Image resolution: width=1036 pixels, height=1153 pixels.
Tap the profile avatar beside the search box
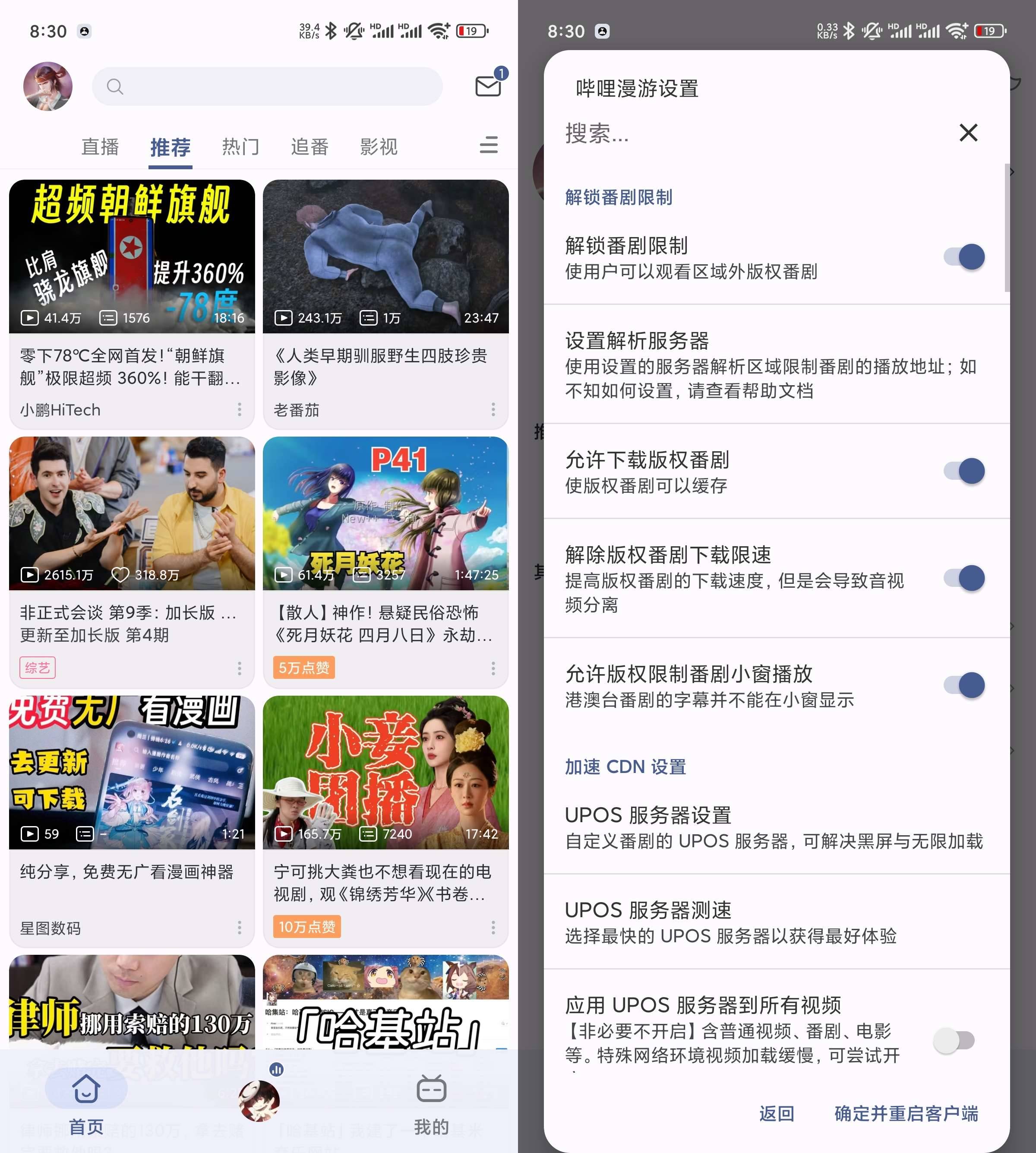click(48, 86)
